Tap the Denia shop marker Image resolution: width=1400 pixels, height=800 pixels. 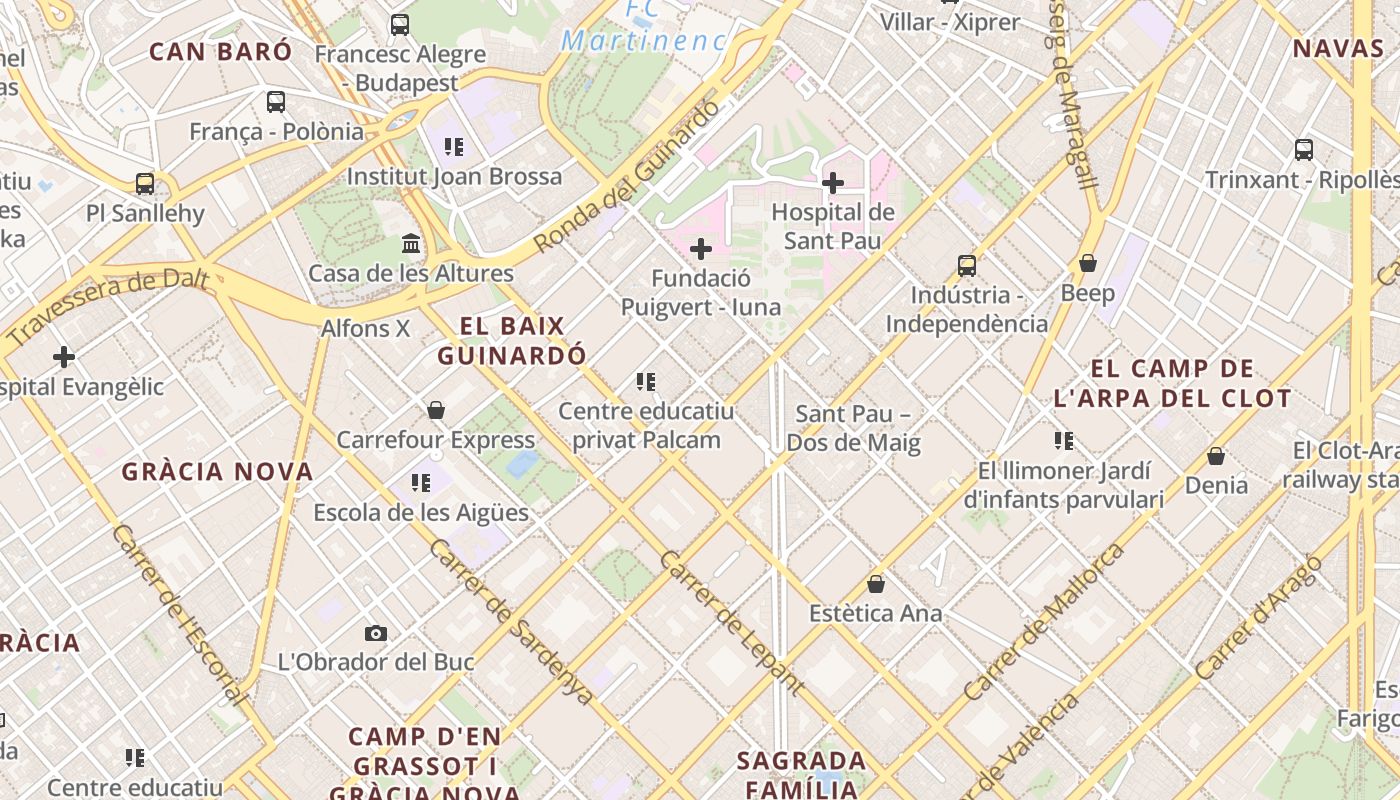click(x=1216, y=456)
